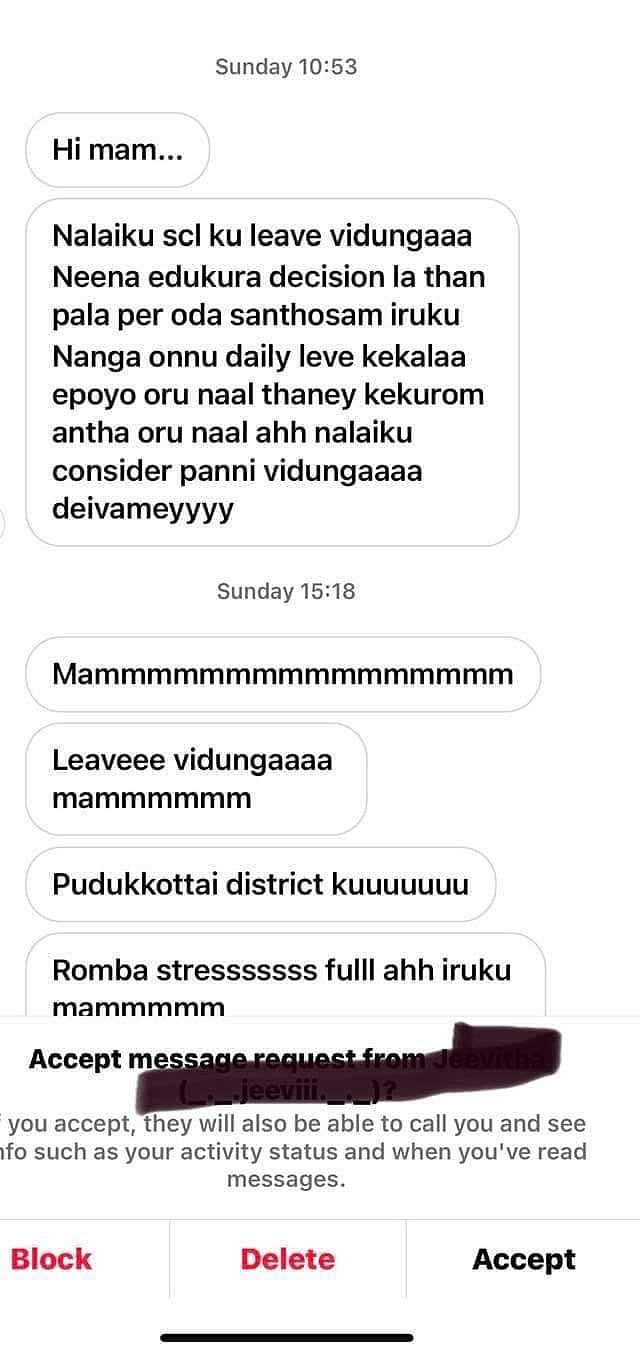
Task: Accept the message request
Action: pyautogui.click(x=523, y=1259)
